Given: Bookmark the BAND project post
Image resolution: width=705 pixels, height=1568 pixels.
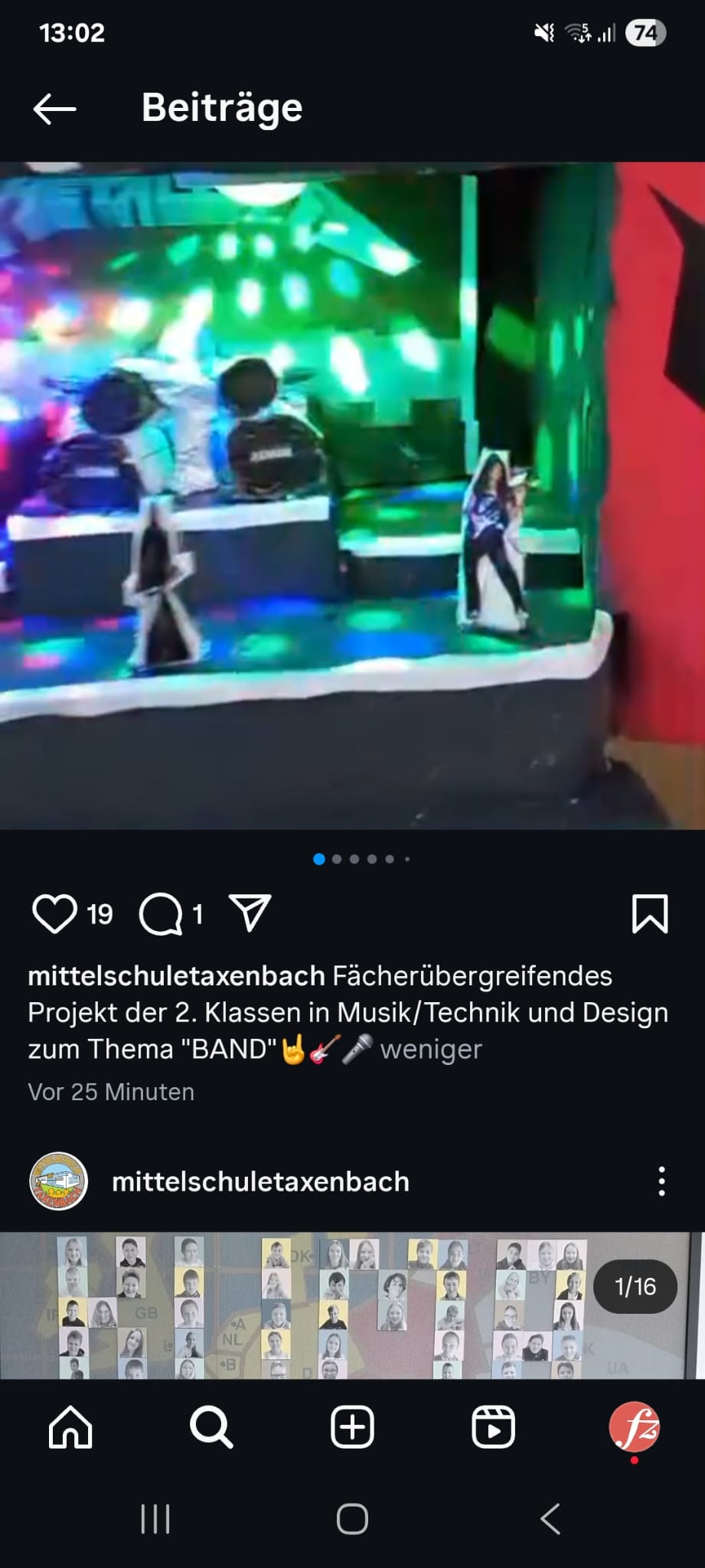Looking at the screenshot, I should tap(649, 913).
